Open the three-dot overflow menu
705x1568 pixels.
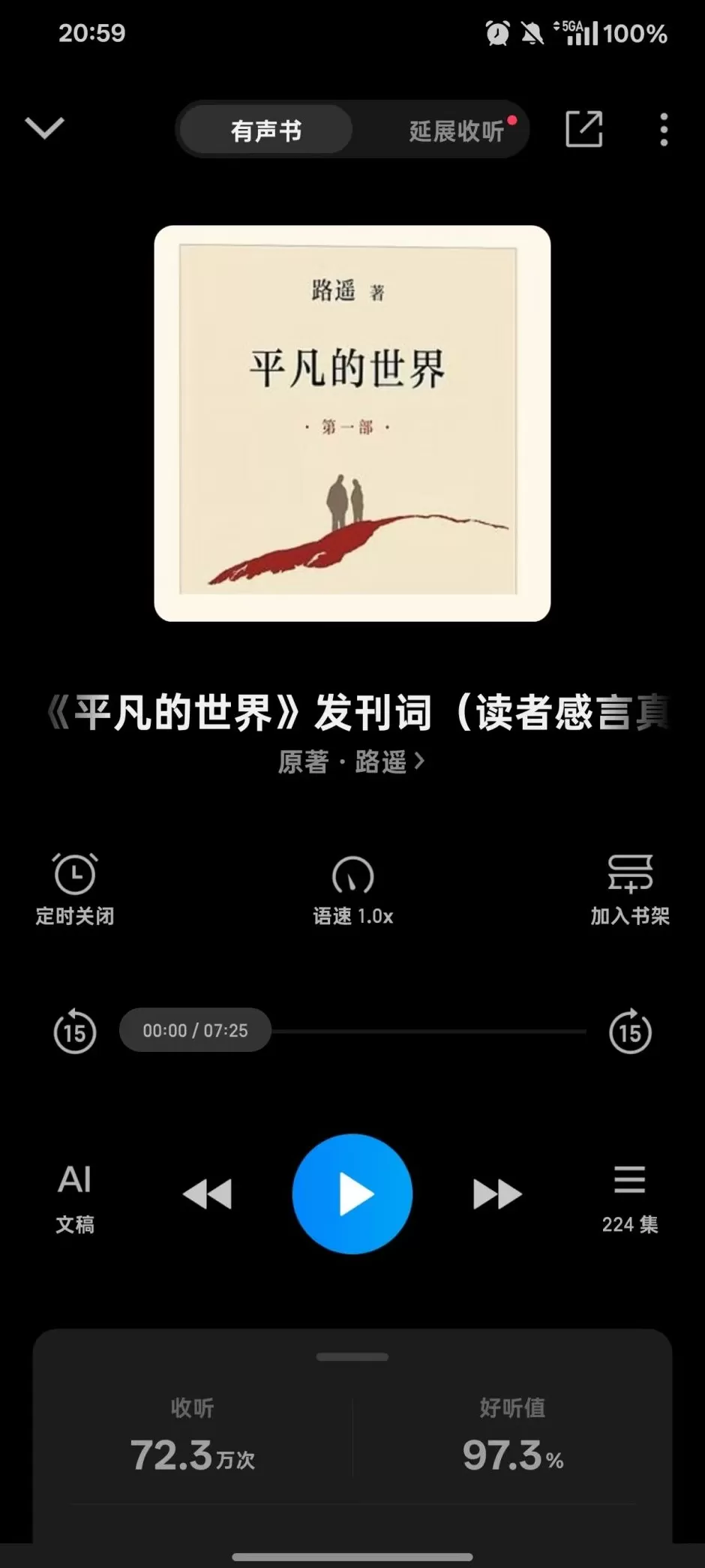point(663,129)
